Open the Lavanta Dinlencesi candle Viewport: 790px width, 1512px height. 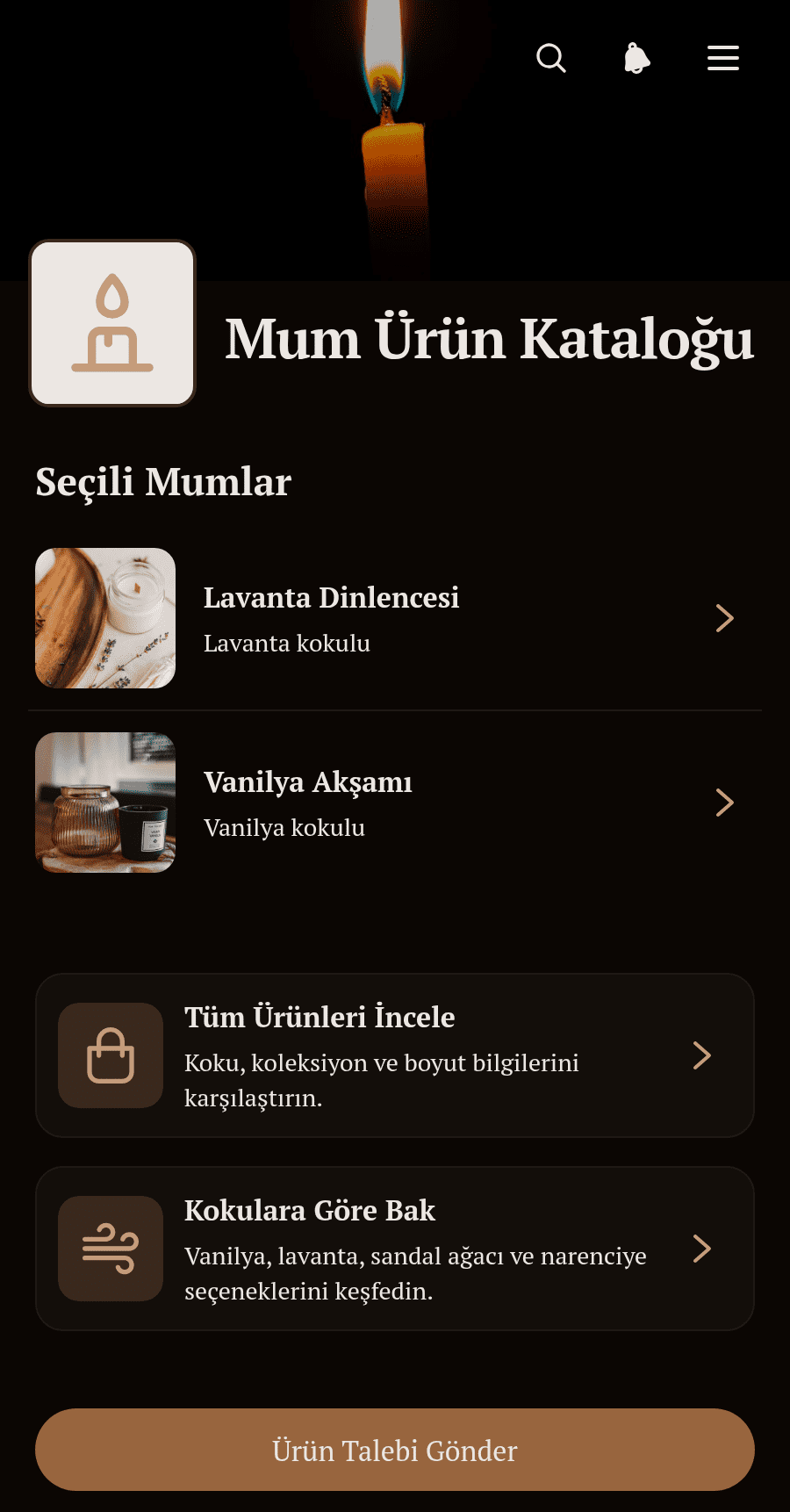point(395,618)
